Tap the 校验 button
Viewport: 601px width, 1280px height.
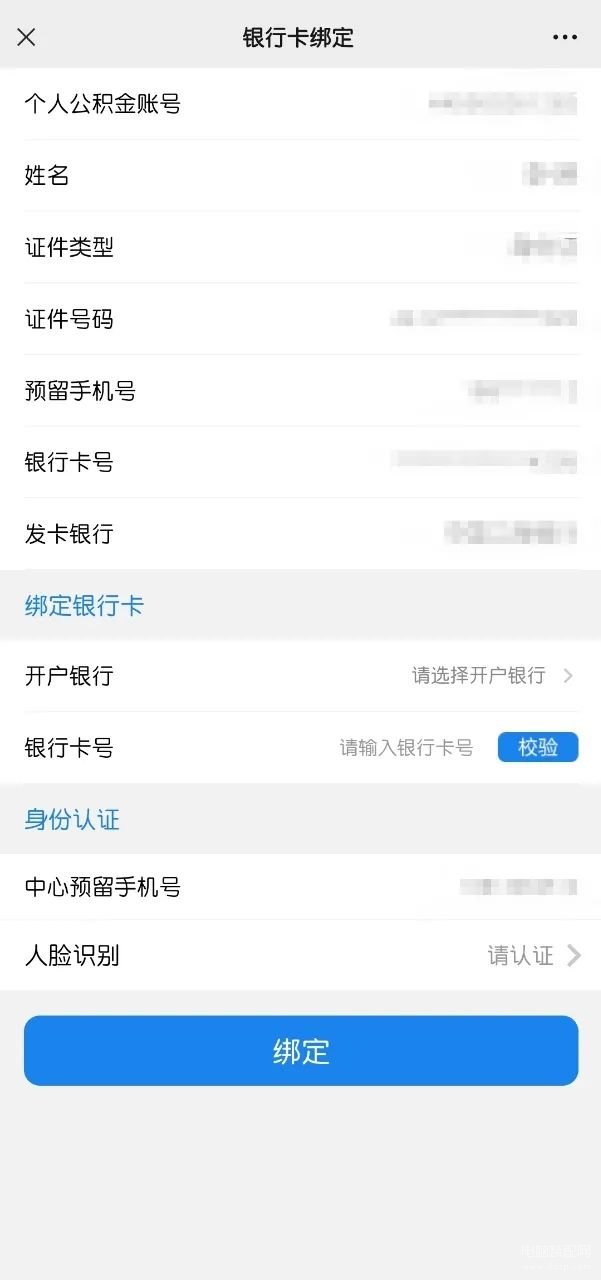(x=538, y=747)
